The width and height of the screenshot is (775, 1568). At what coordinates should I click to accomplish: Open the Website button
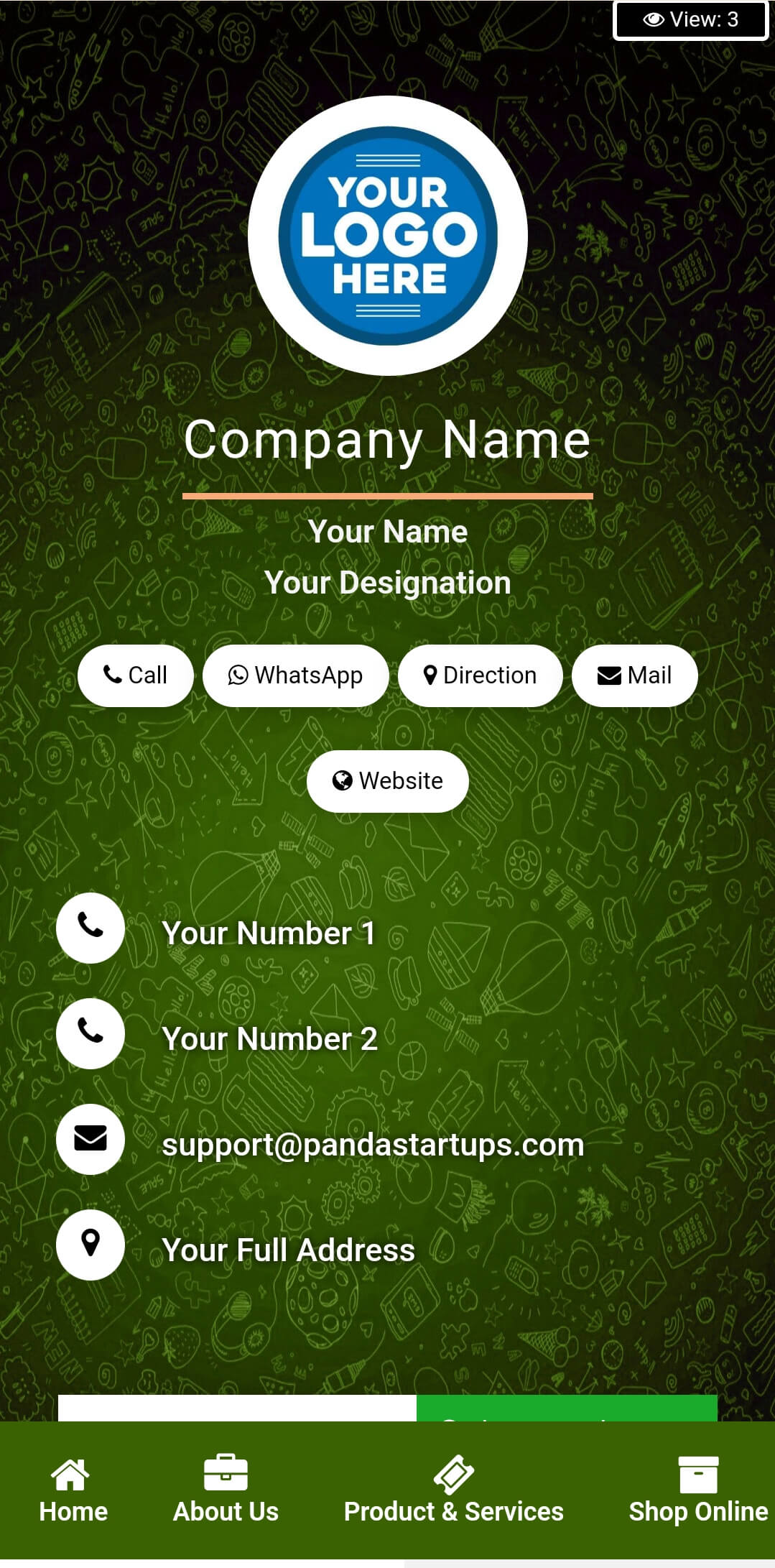tap(387, 781)
